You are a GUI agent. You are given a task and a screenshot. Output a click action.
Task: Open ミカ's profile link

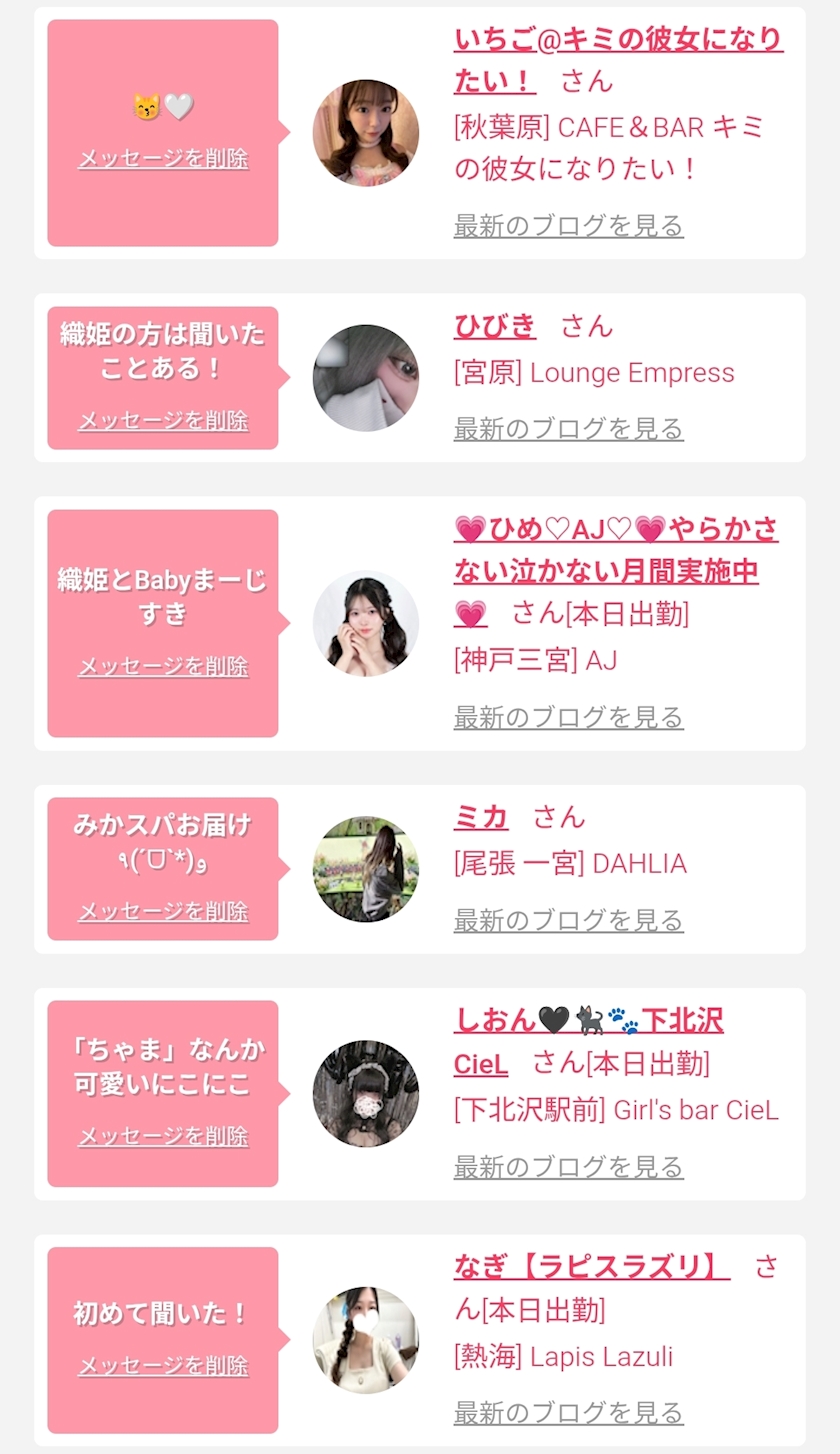coord(481,818)
